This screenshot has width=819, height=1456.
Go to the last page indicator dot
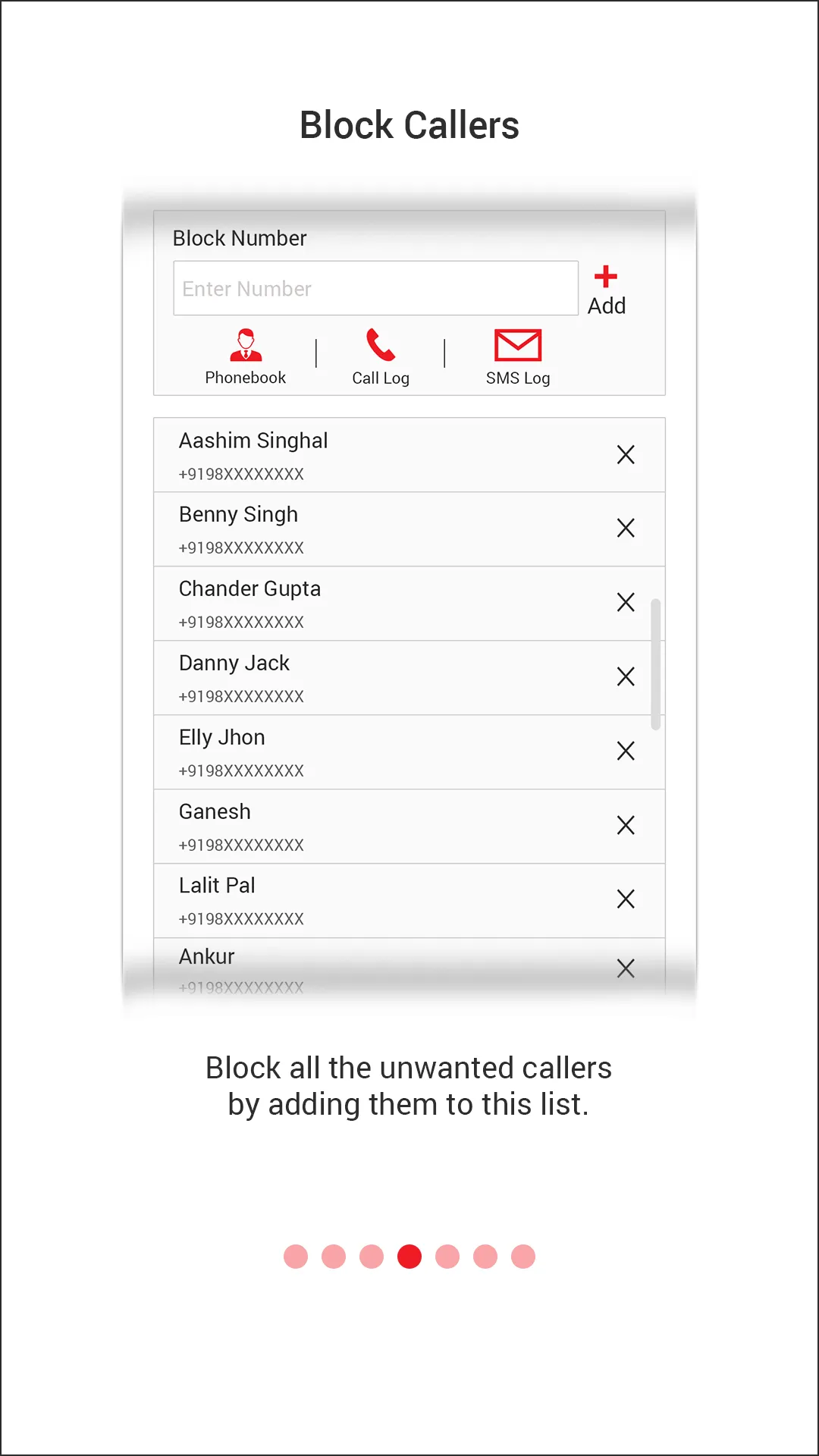click(x=523, y=1257)
